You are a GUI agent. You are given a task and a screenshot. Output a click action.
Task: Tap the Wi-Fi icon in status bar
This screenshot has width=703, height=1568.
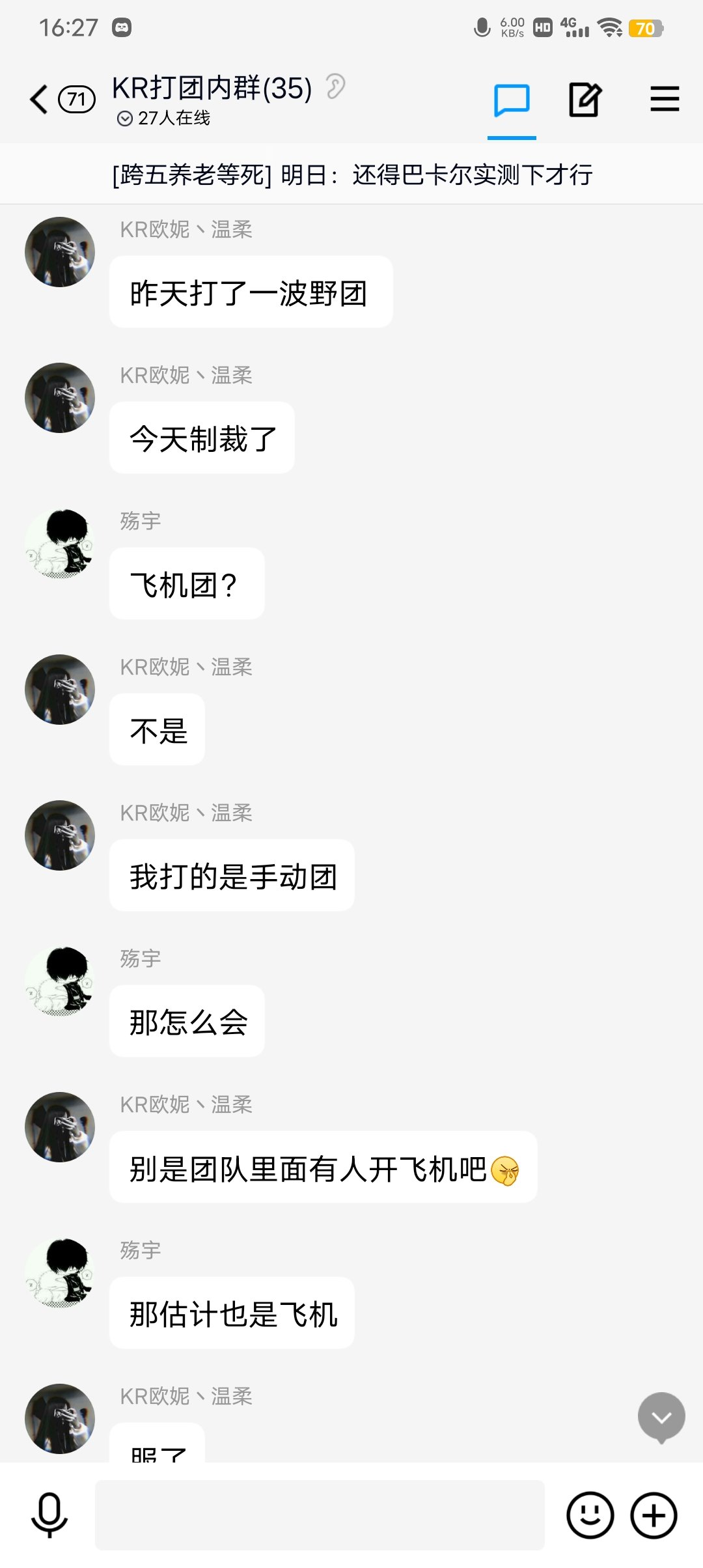pos(611,27)
